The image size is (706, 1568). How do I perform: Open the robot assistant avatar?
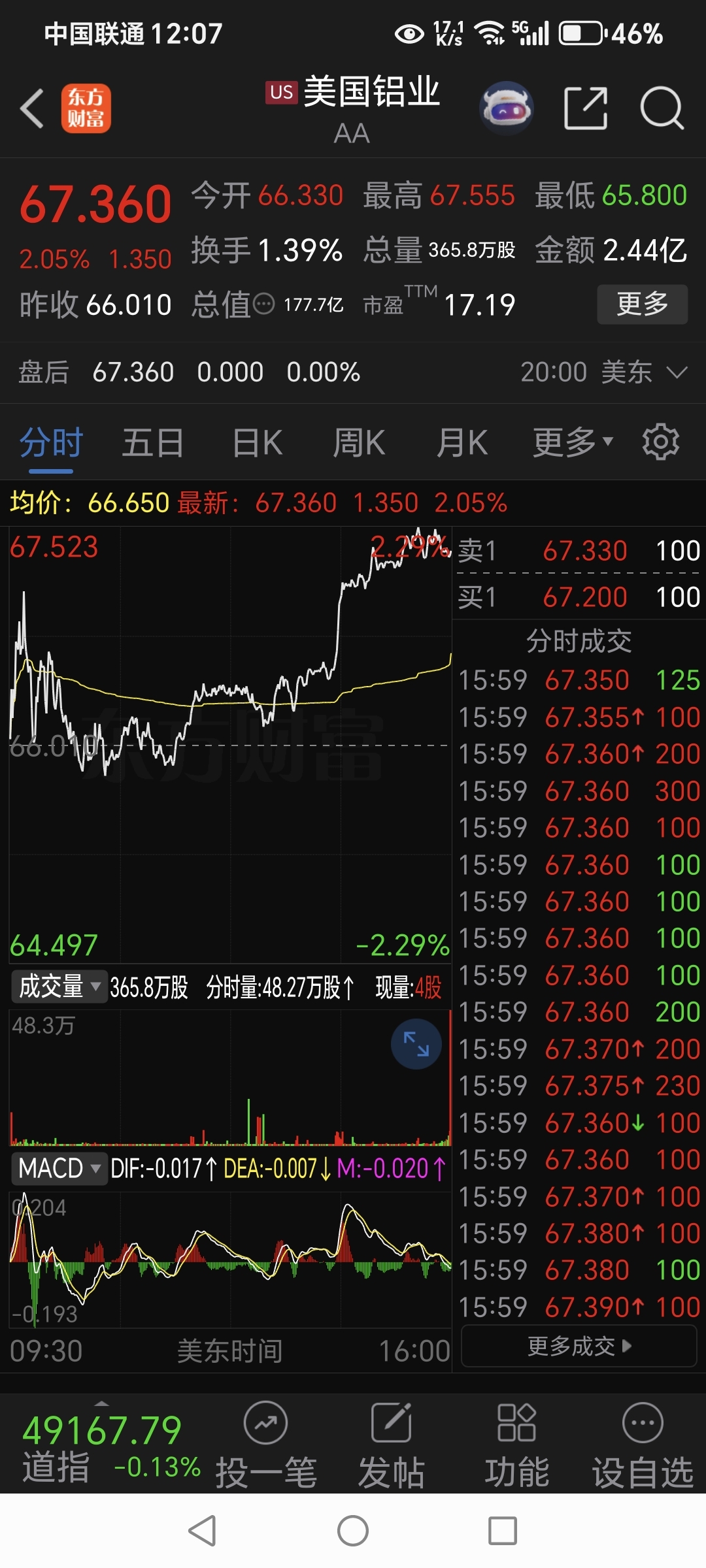tap(506, 108)
